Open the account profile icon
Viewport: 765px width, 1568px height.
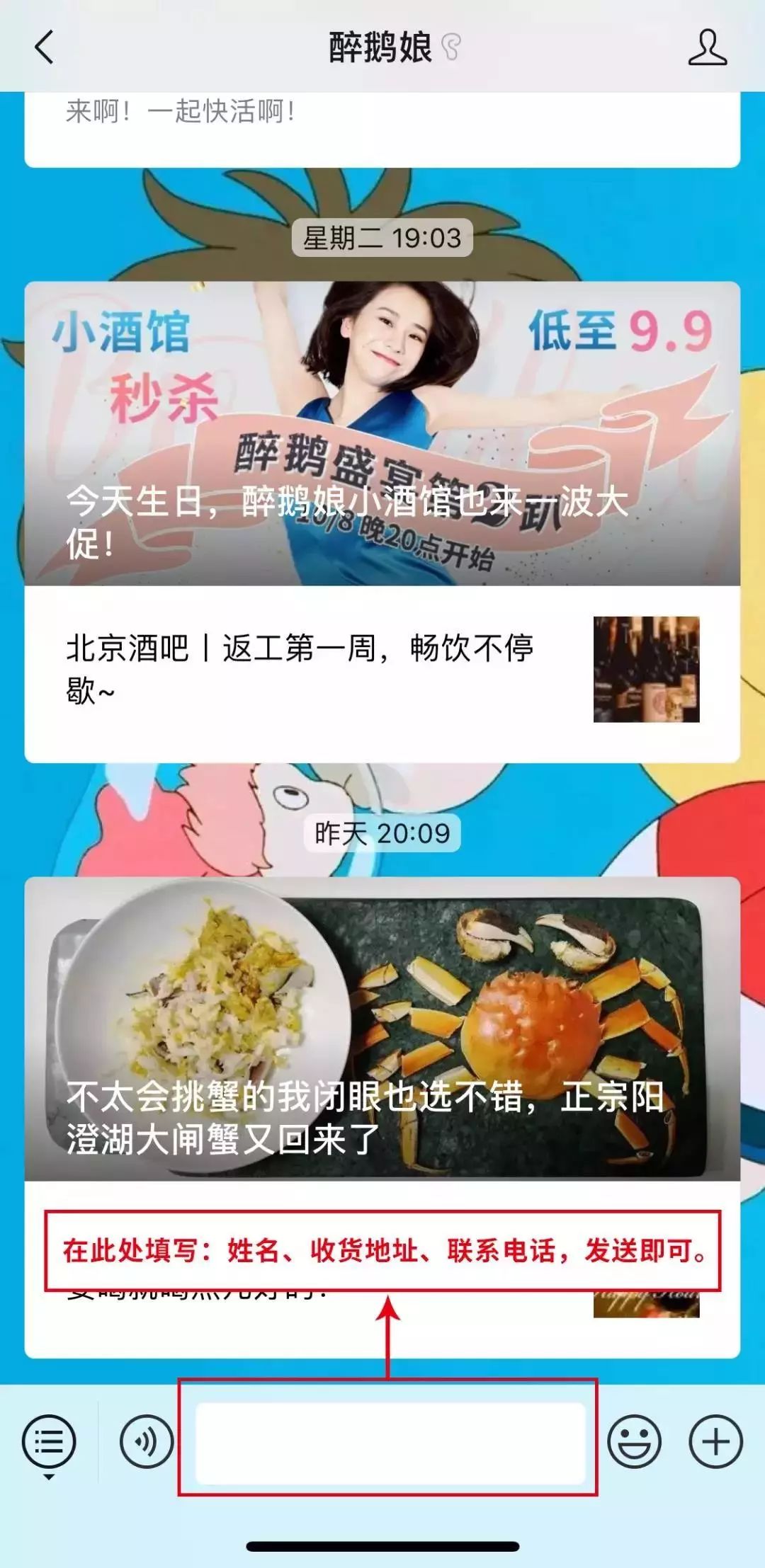(707, 47)
